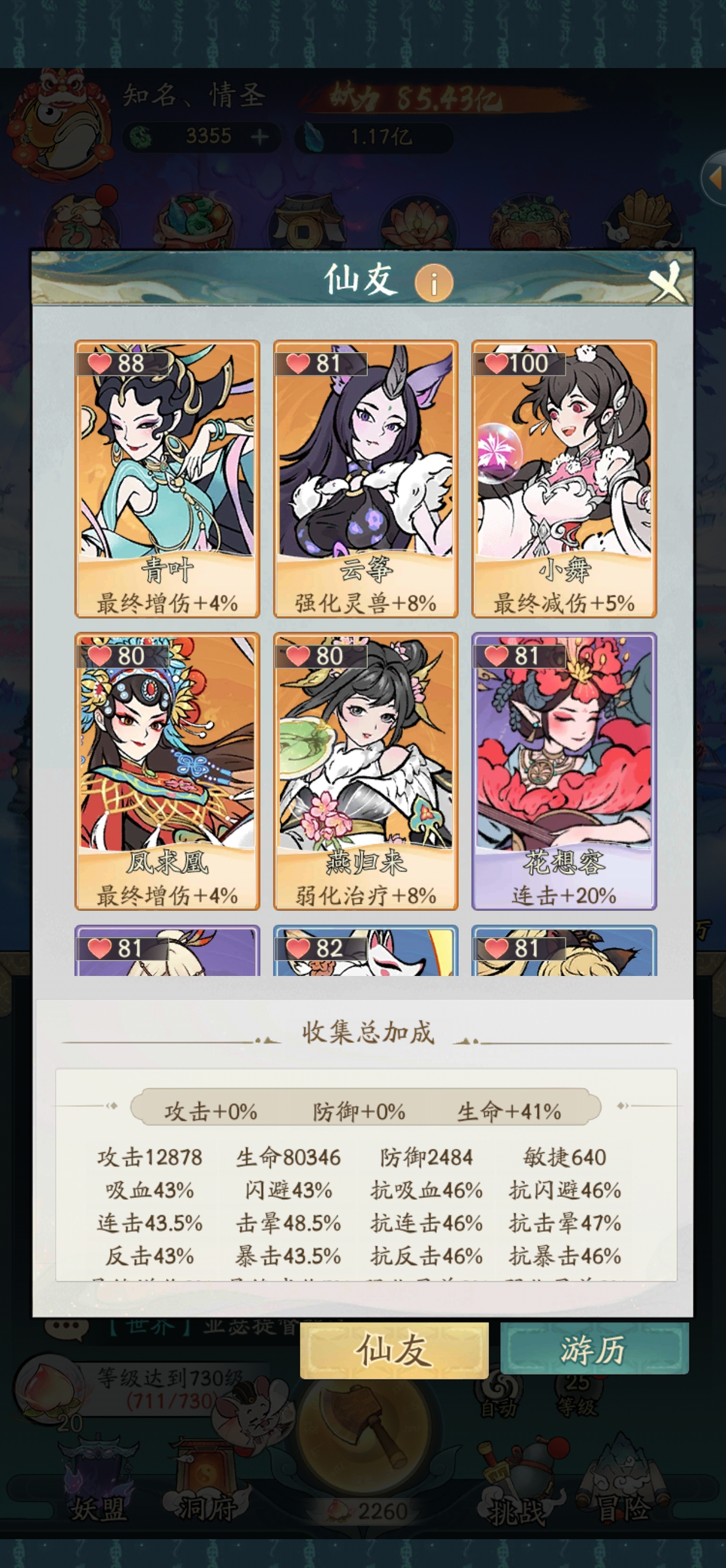Viewport: 726px width, 1568px height.
Task: Open the 仙友 info icon
Action: click(433, 283)
